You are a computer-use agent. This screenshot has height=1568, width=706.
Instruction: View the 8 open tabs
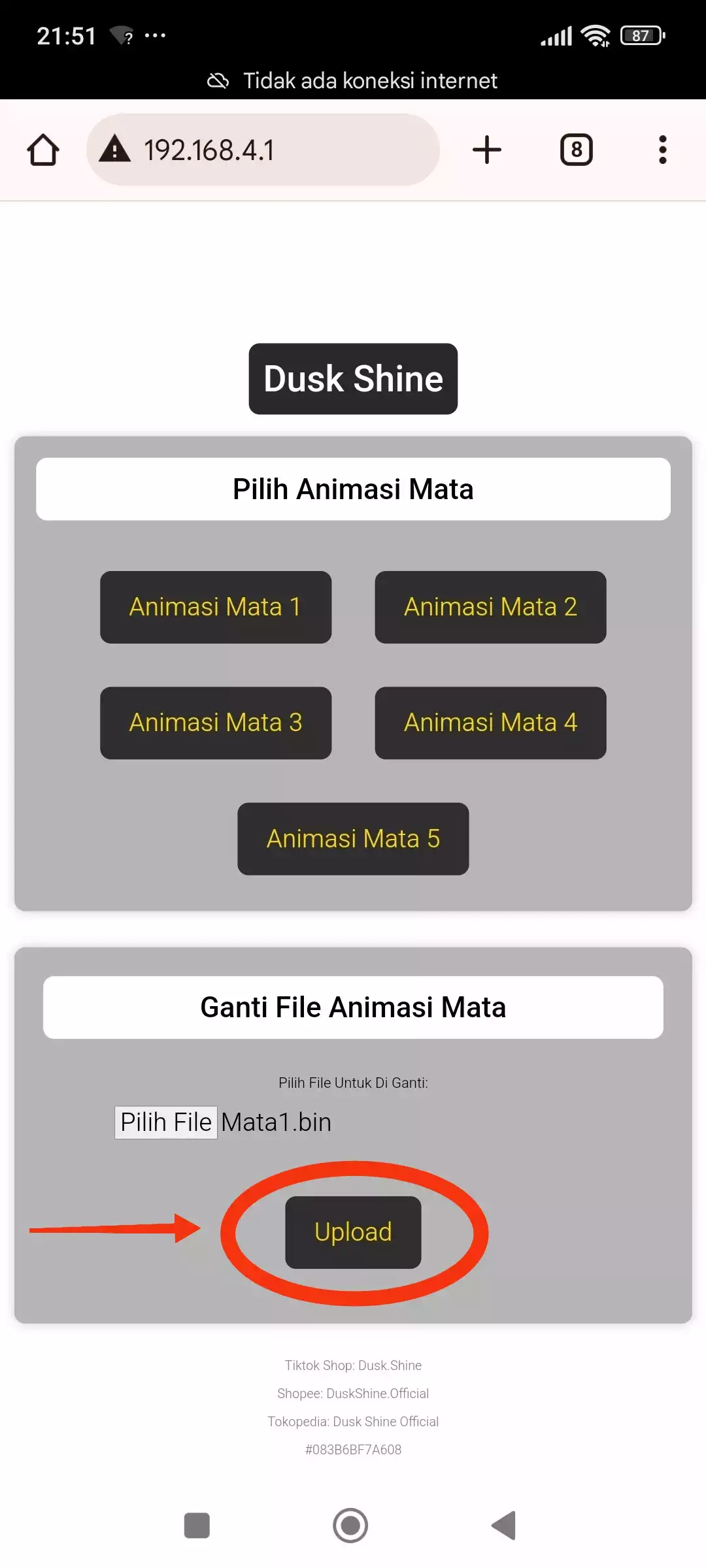[577, 150]
